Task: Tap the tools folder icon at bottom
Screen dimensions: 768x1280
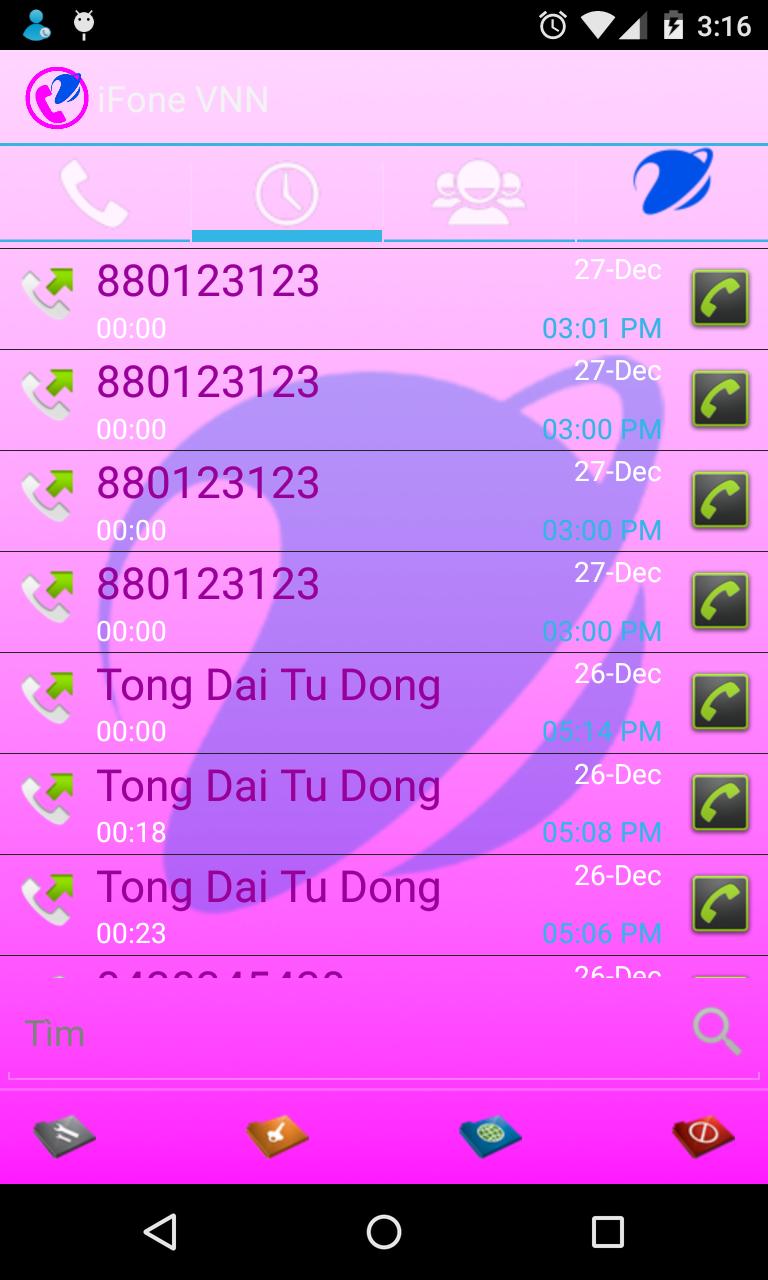Action: click(x=63, y=1136)
